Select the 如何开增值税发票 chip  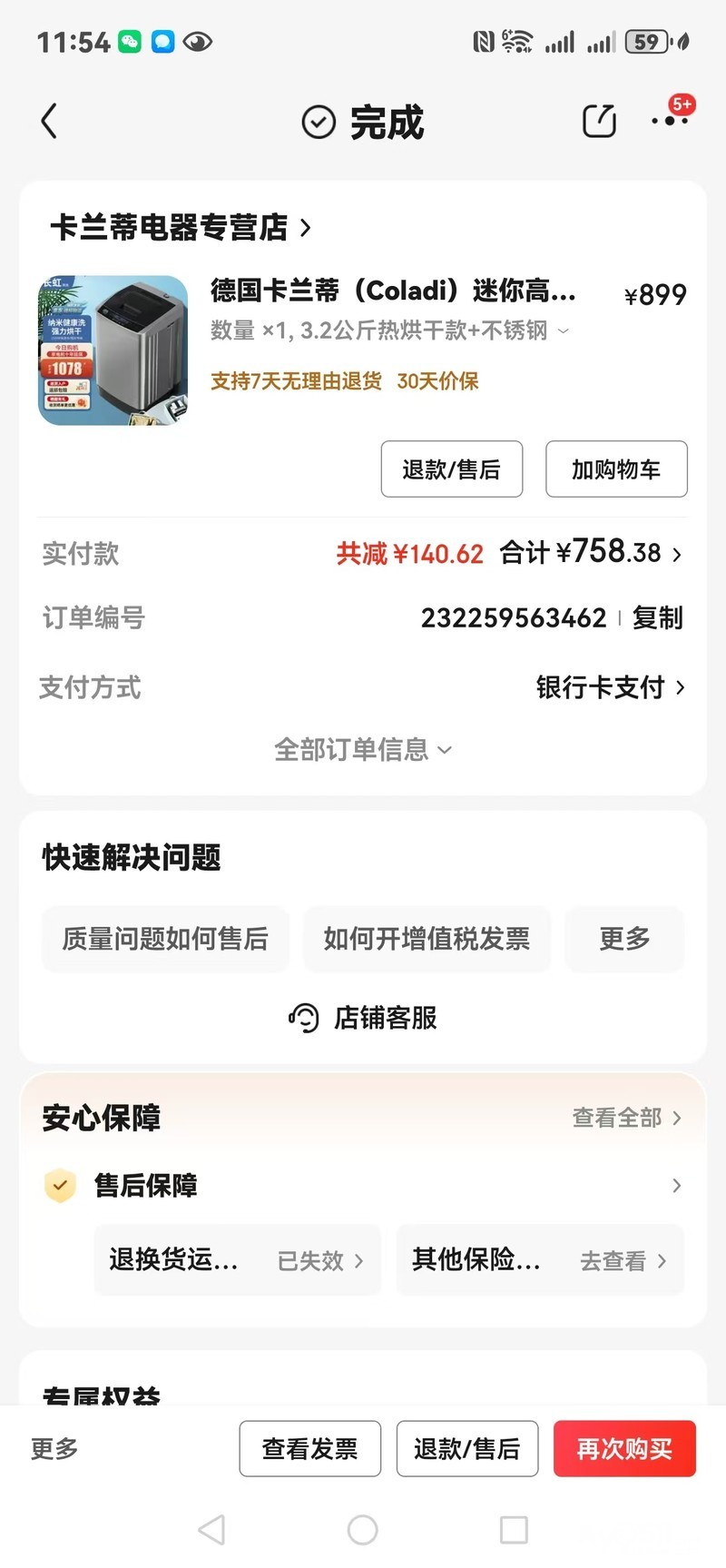[427, 939]
